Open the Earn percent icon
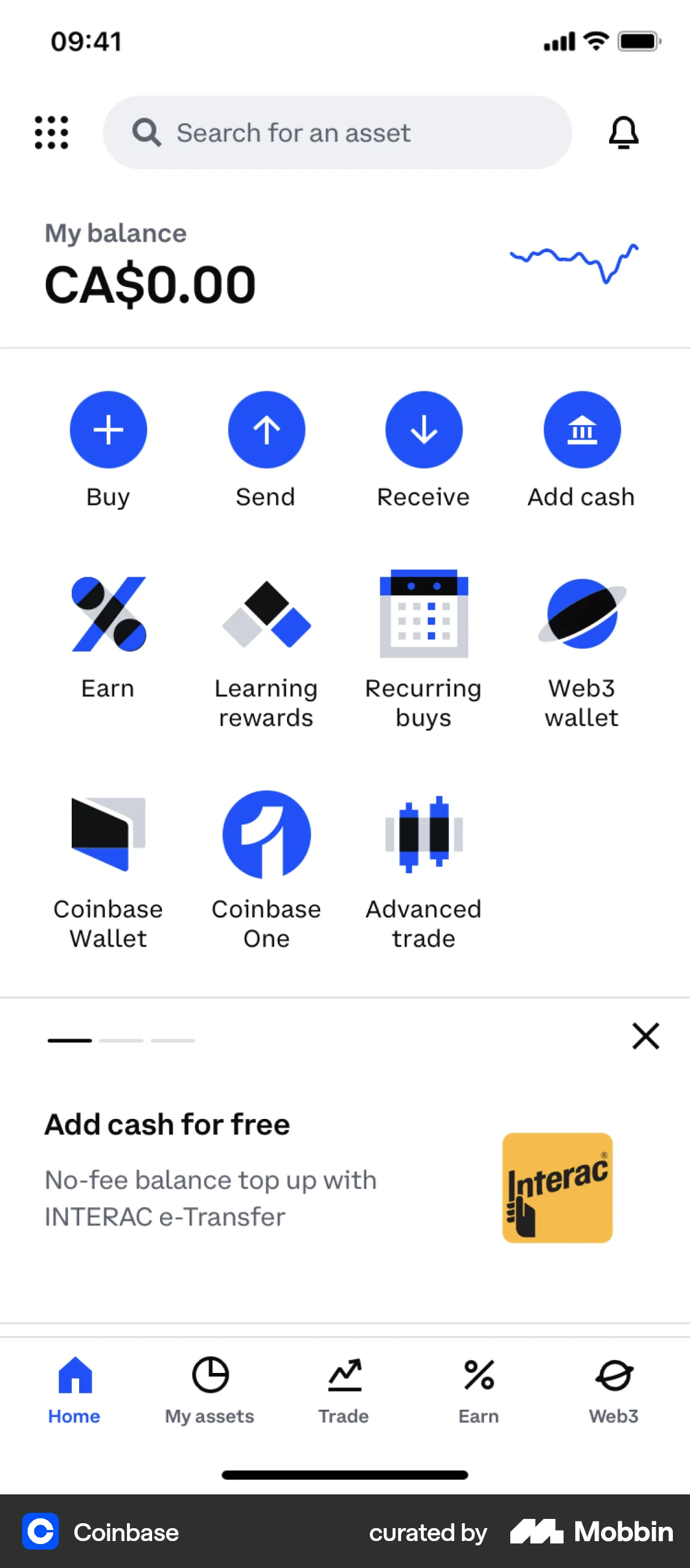 [108, 615]
